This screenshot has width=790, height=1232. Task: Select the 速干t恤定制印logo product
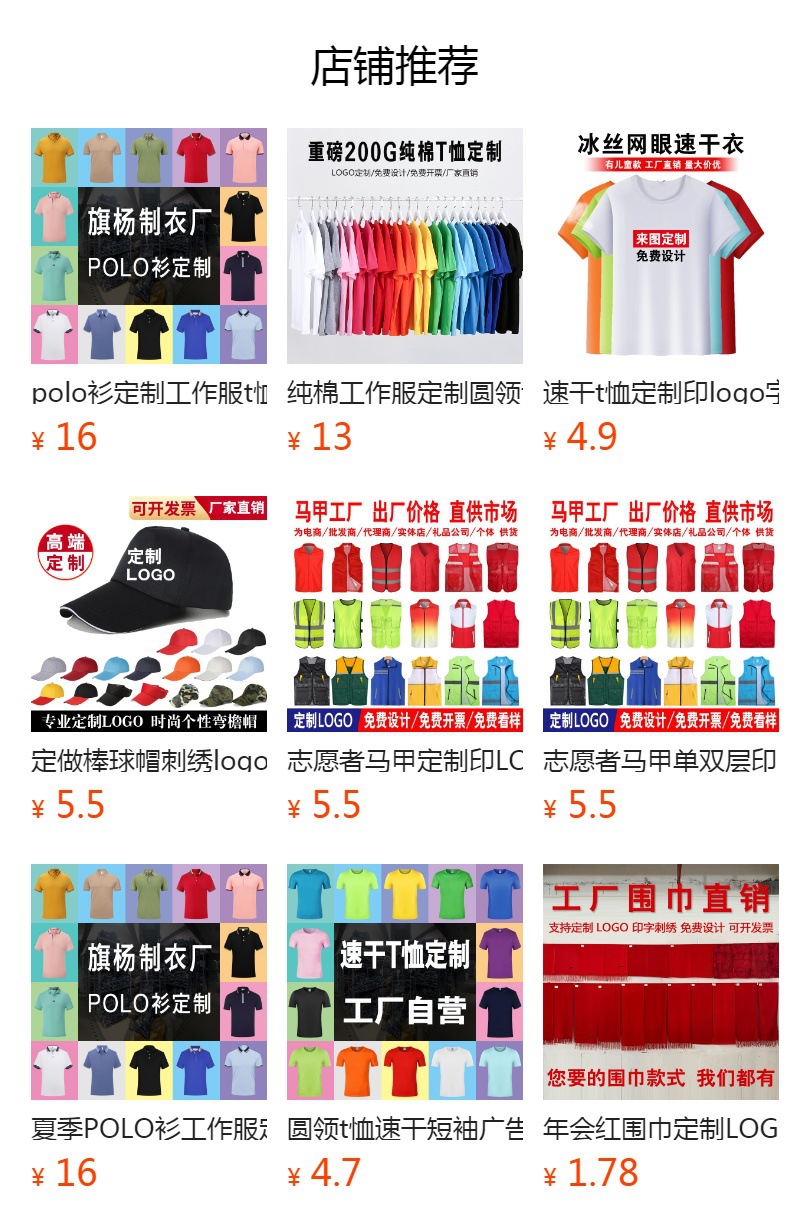[x=660, y=246]
